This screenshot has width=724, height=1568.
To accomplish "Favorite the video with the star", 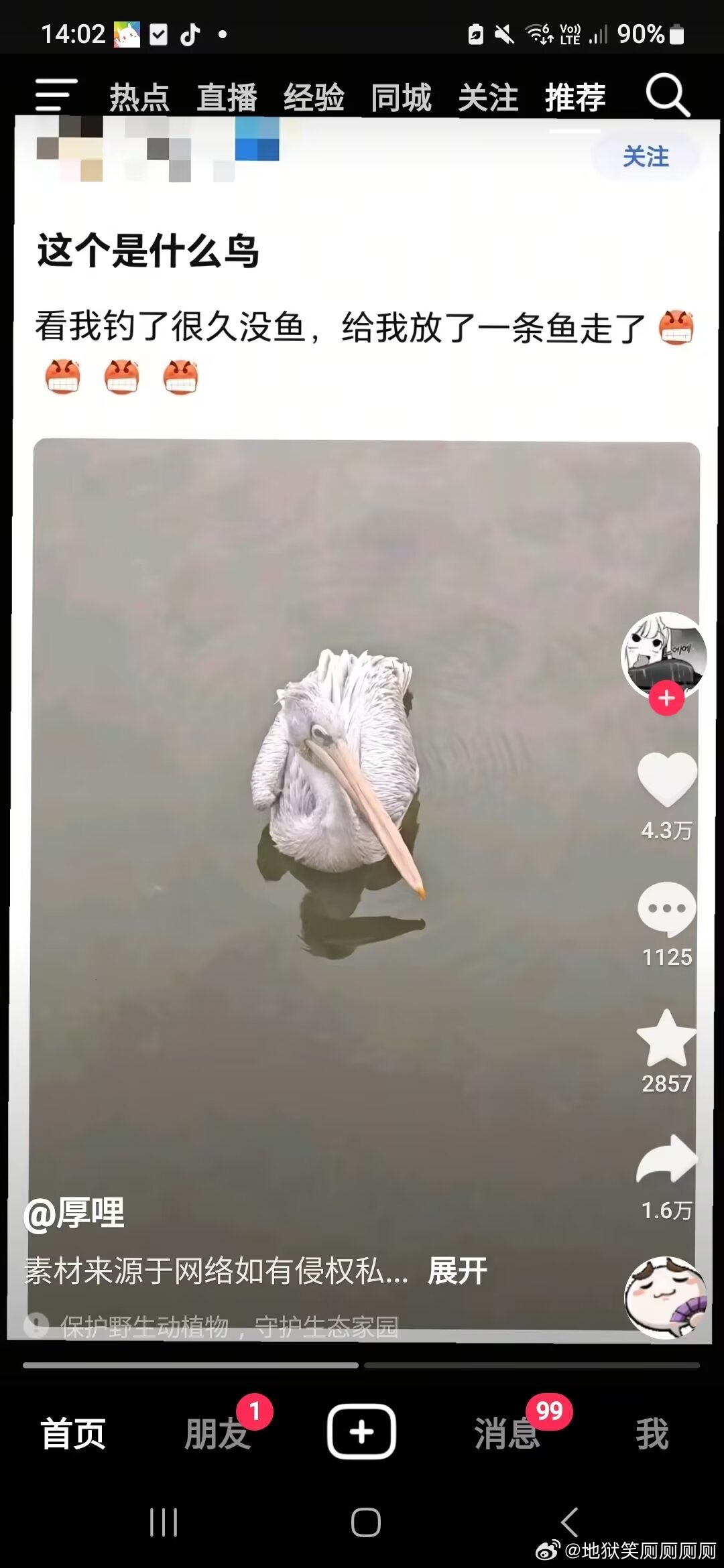I will pos(666,1038).
